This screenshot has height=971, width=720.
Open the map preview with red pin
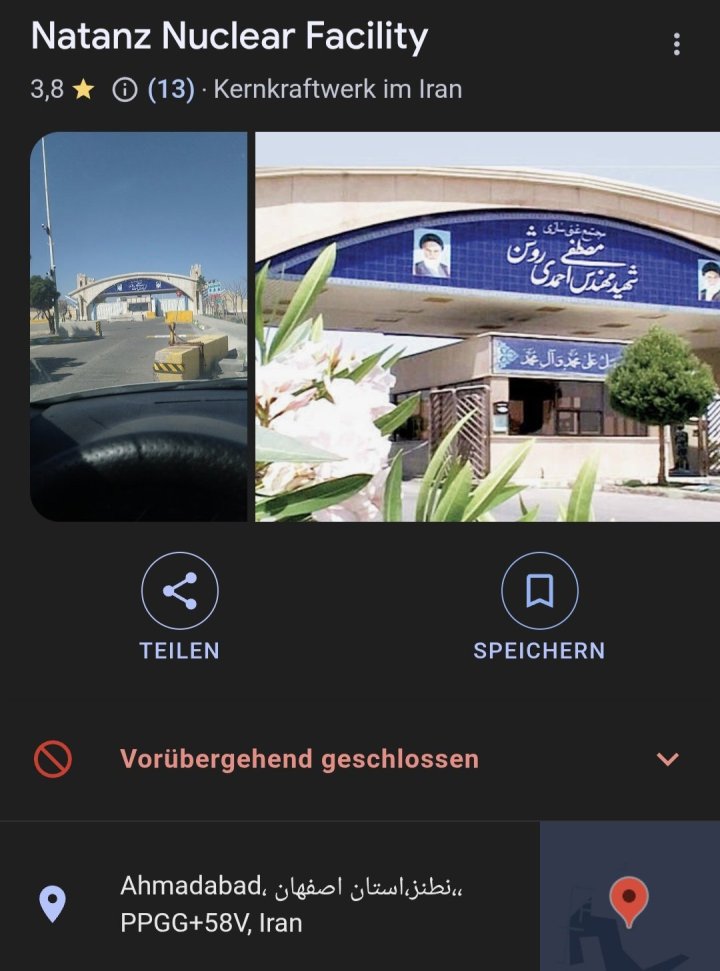coord(629,899)
